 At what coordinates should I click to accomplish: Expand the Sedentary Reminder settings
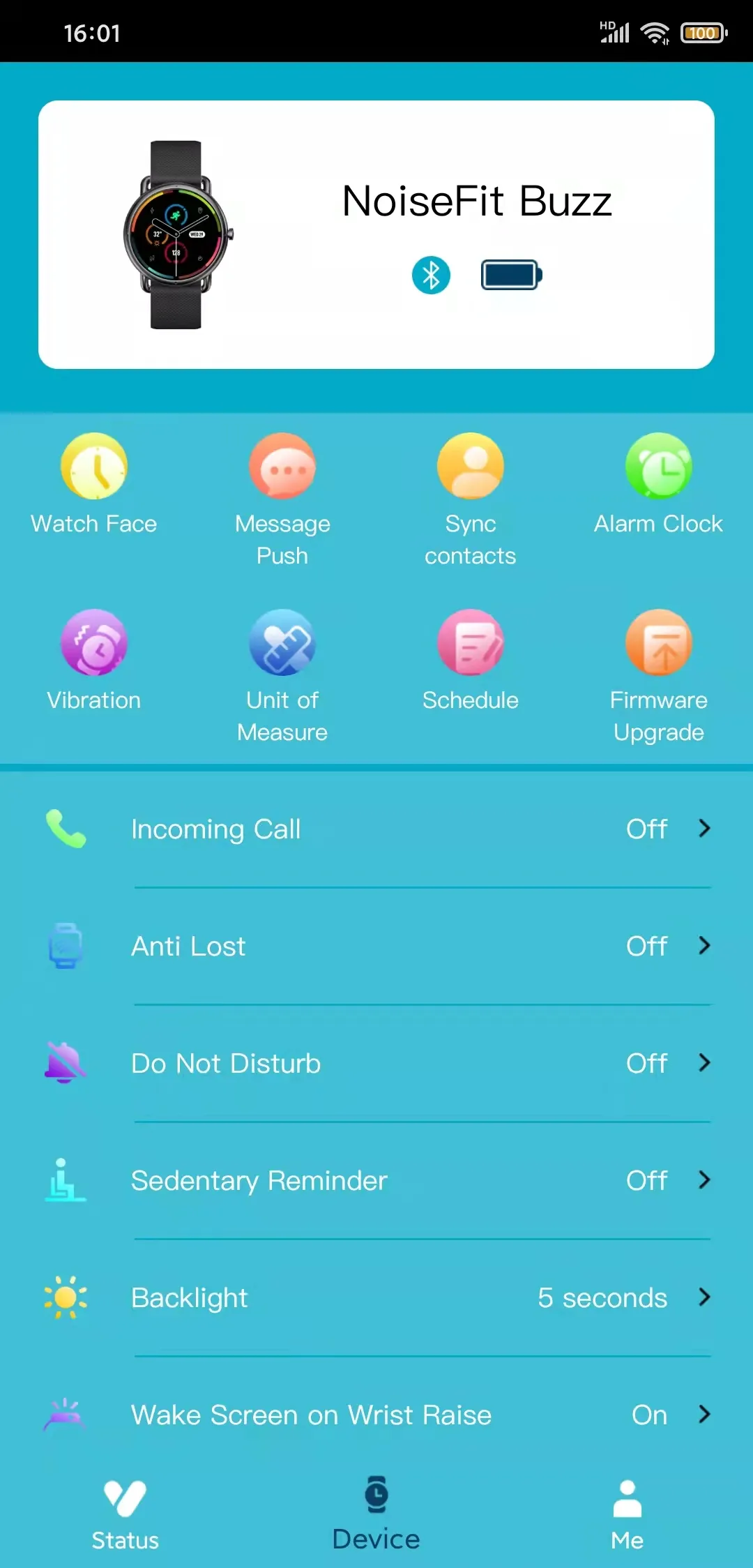376,1180
